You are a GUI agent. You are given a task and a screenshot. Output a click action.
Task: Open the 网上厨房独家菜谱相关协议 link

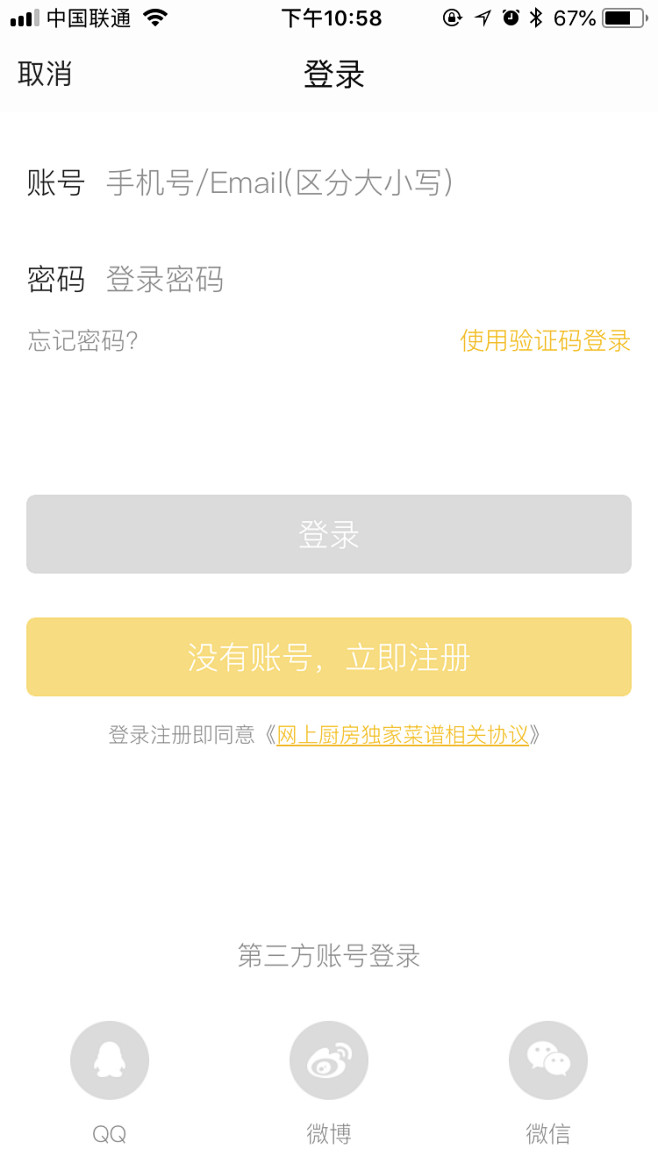(x=403, y=736)
